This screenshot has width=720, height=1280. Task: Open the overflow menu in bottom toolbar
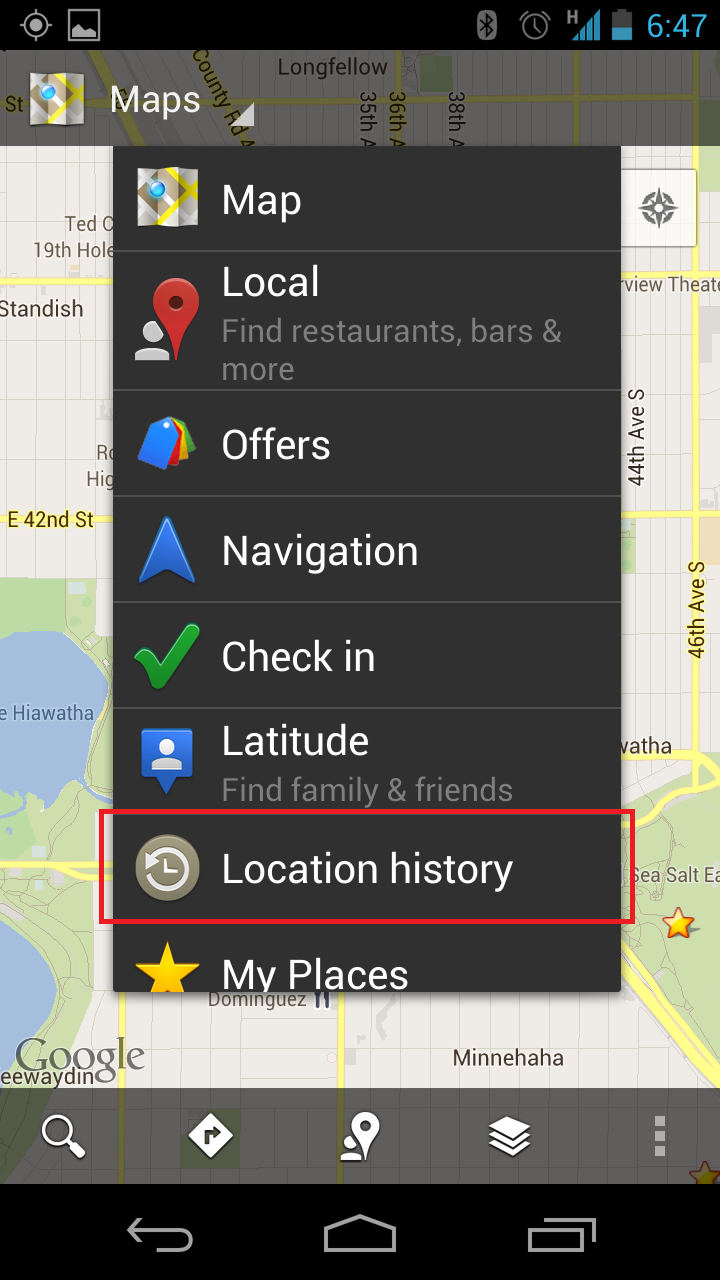660,1135
